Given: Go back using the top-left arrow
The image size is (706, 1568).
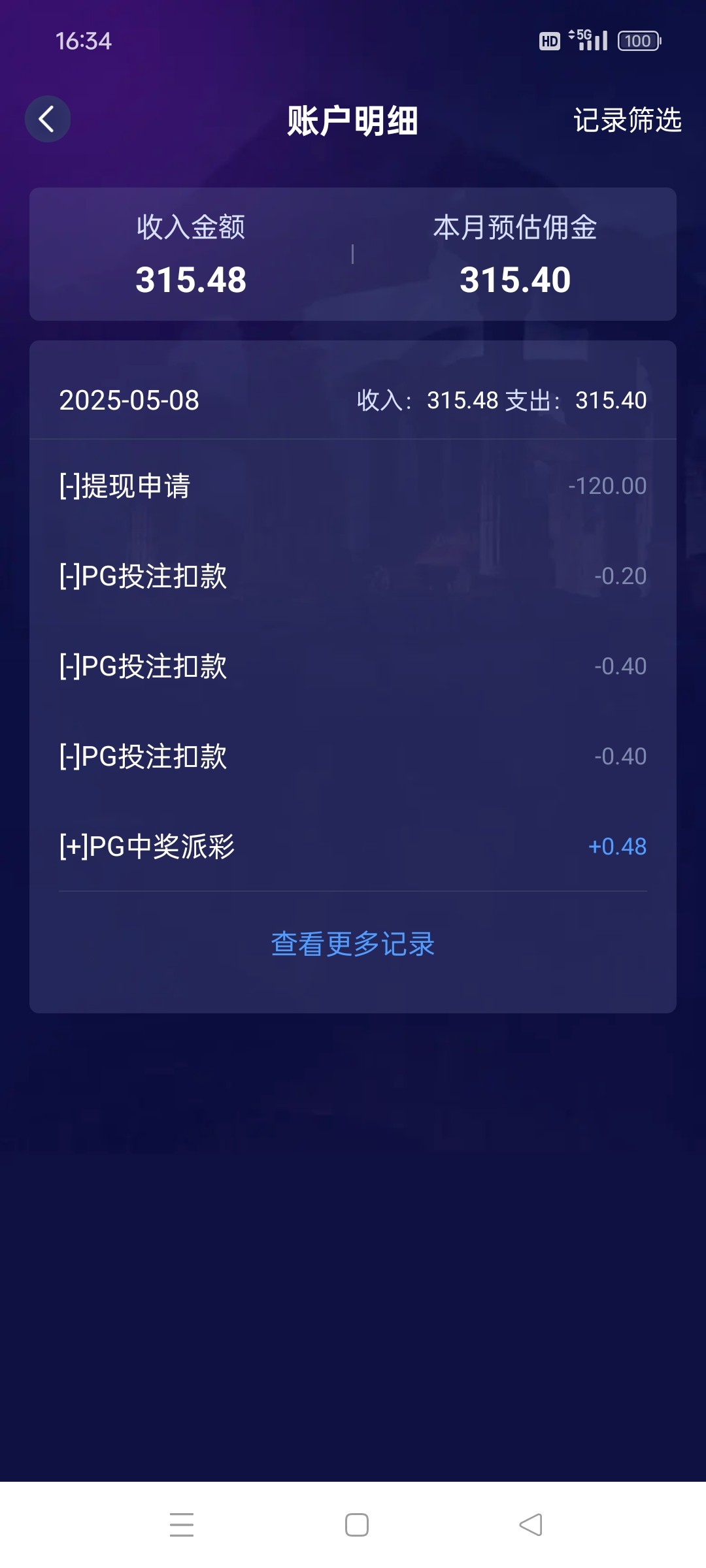Looking at the screenshot, I should coord(48,119).
